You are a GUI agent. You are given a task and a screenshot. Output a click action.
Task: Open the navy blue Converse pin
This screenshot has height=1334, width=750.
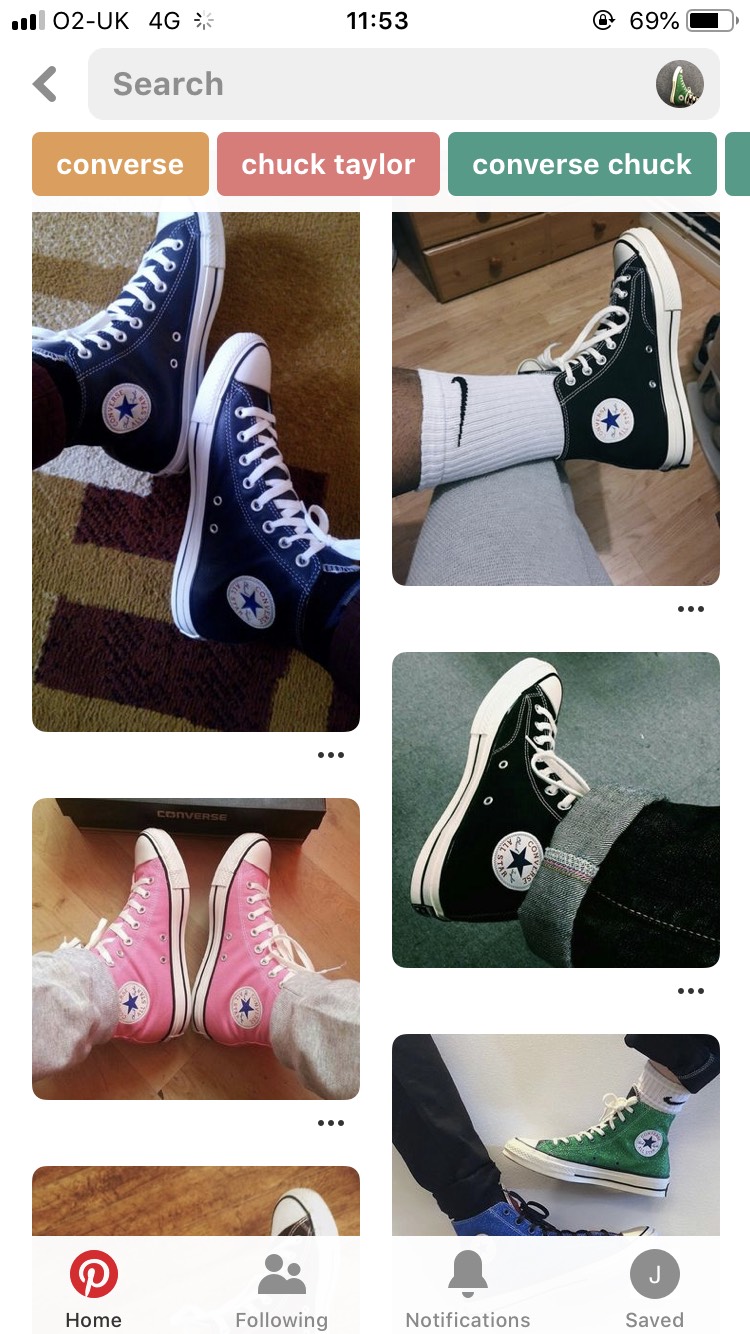(196, 470)
